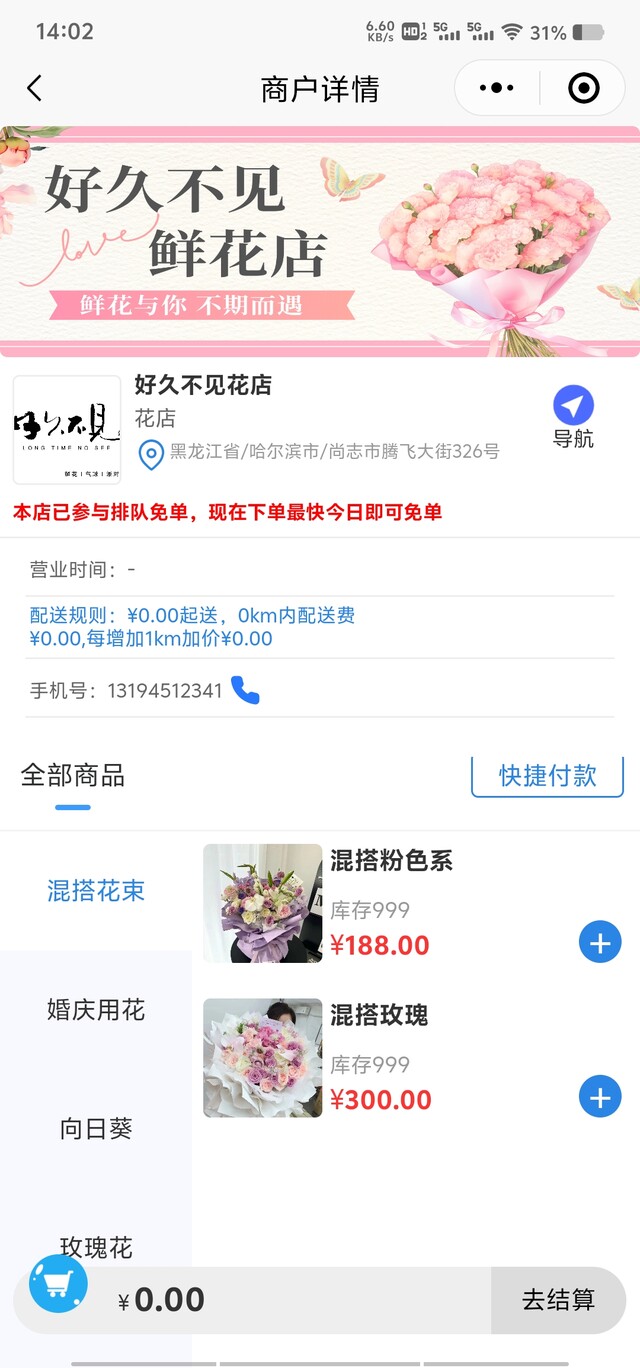Start navigation with 导航 button

click(x=573, y=417)
